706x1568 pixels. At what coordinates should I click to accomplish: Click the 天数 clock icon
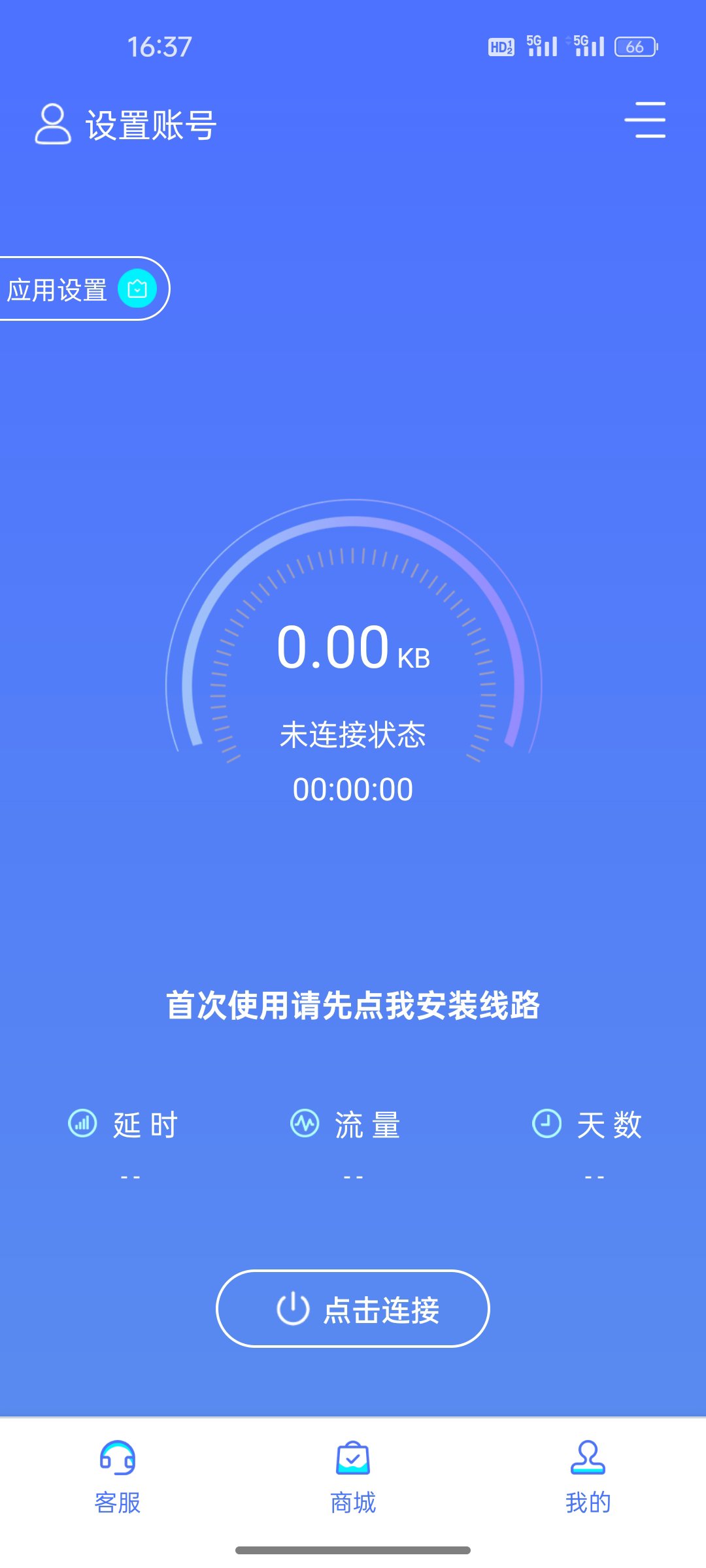pyautogui.click(x=546, y=1123)
